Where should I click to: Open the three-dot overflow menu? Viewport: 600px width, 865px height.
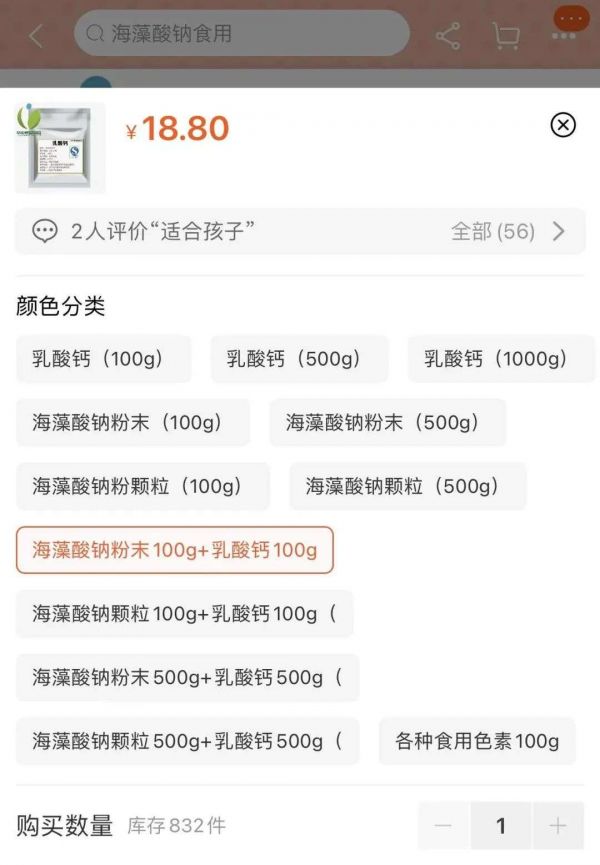pyautogui.click(x=571, y=20)
